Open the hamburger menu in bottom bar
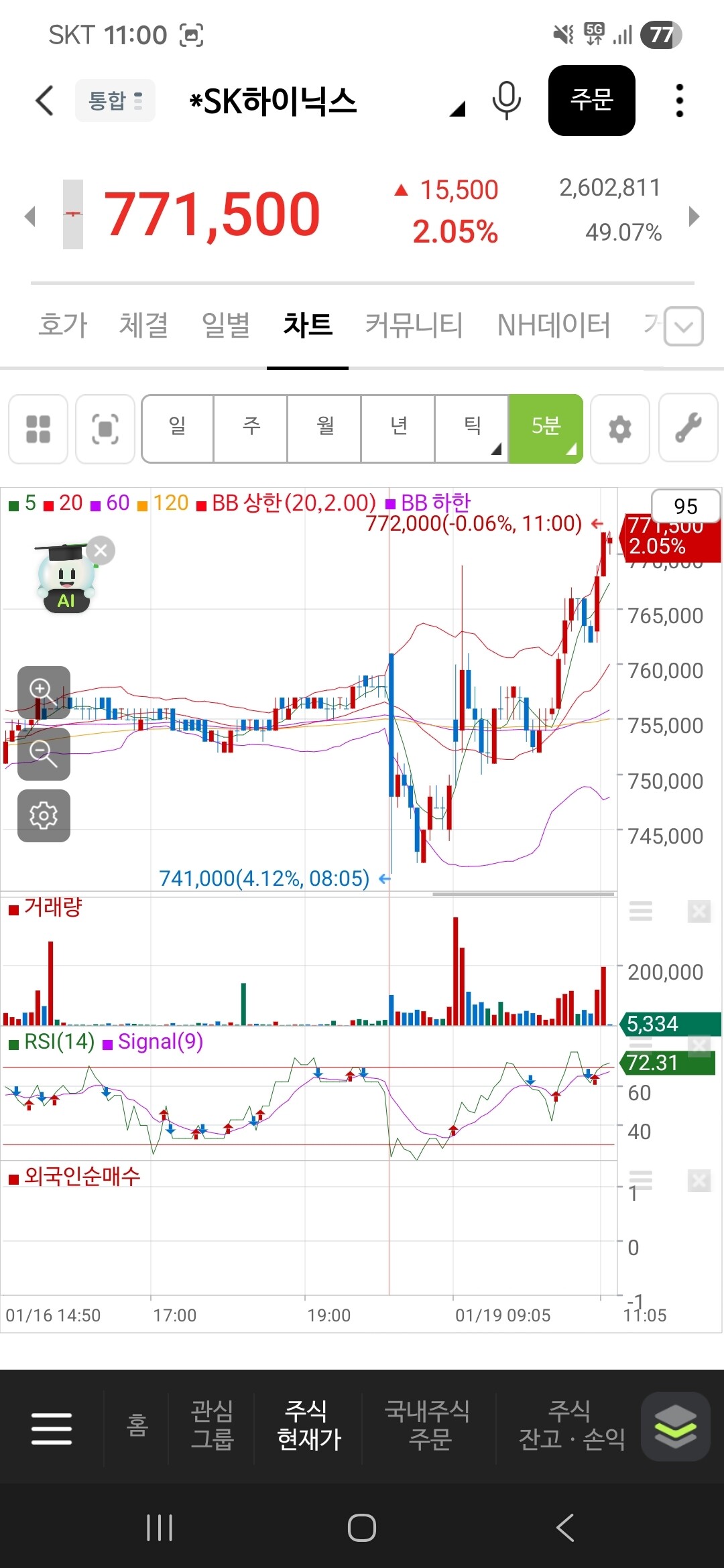This screenshot has height=1568, width=724. tap(52, 1428)
